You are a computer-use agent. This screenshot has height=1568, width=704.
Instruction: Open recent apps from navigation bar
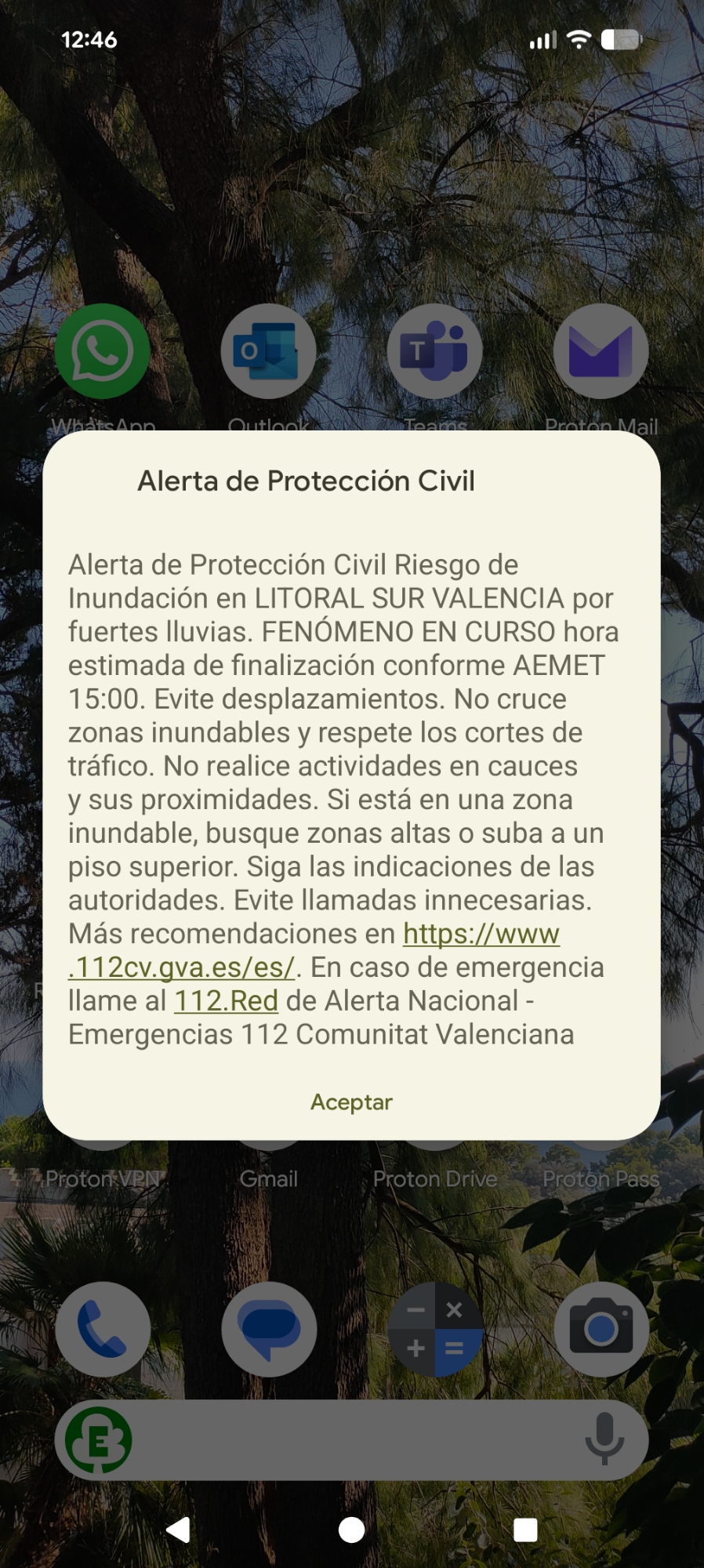(x=524, y=1530)
